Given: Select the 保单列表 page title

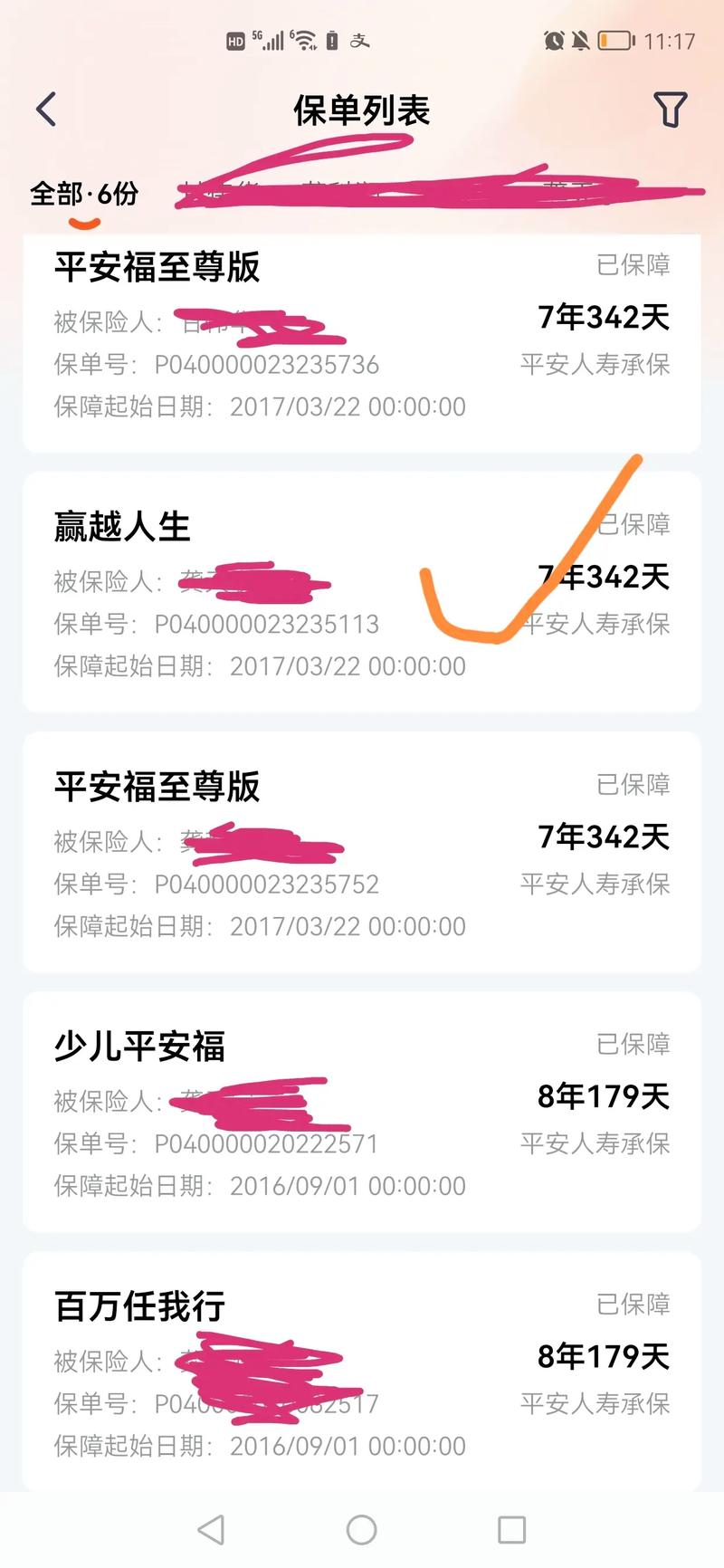Looking at the screenshot, I should click(x=361, y=110).
